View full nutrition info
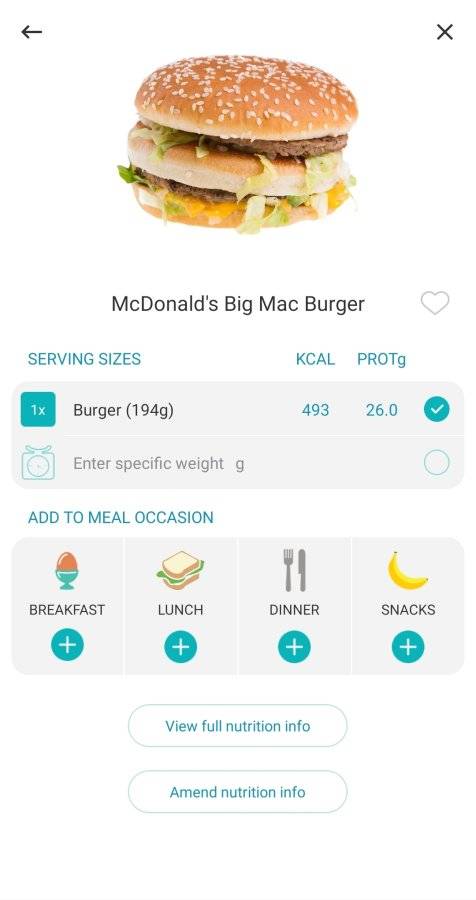476x900 pixels. point(238,726)
